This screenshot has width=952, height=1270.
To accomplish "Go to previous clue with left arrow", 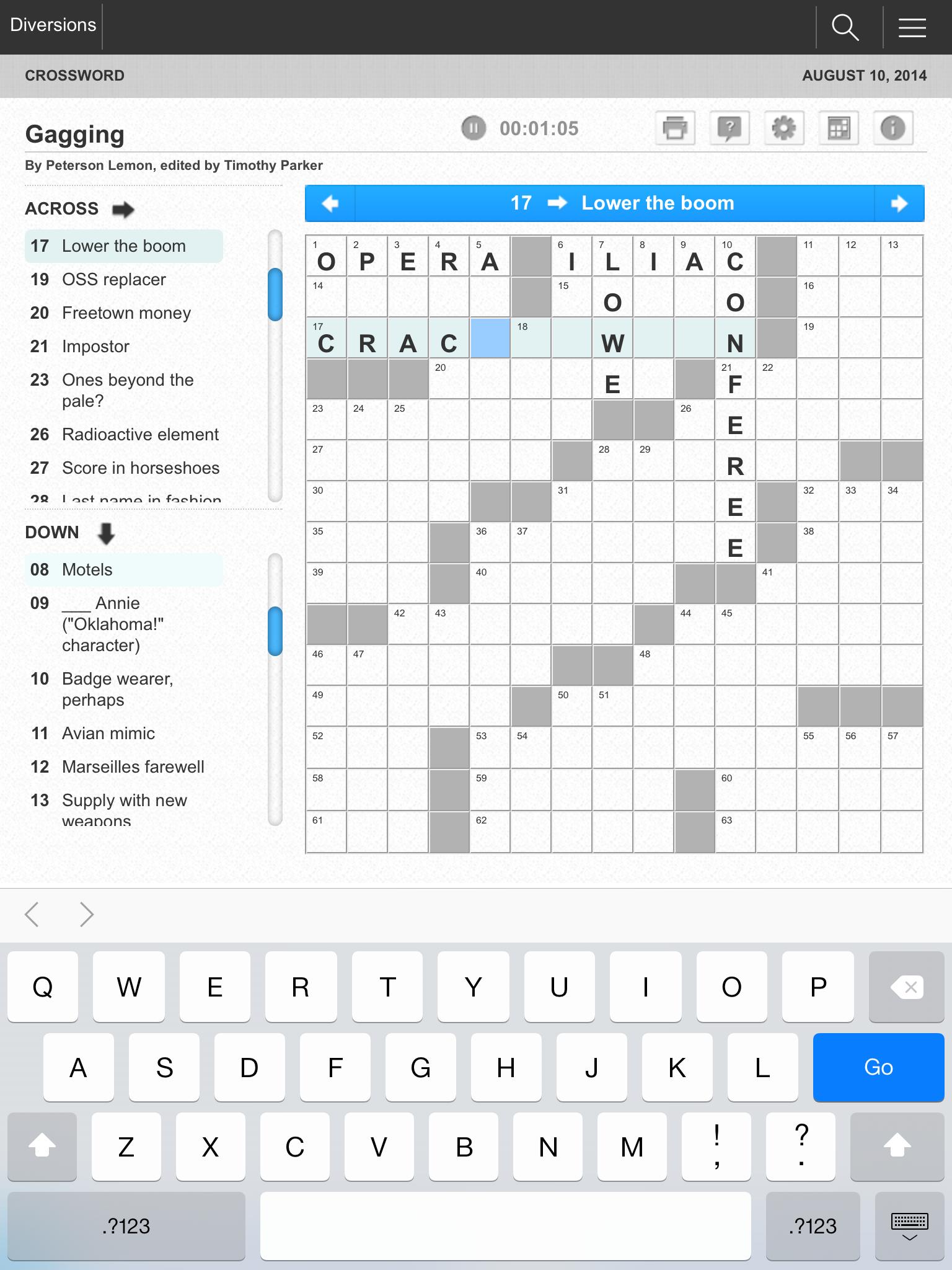I will 330,203.
